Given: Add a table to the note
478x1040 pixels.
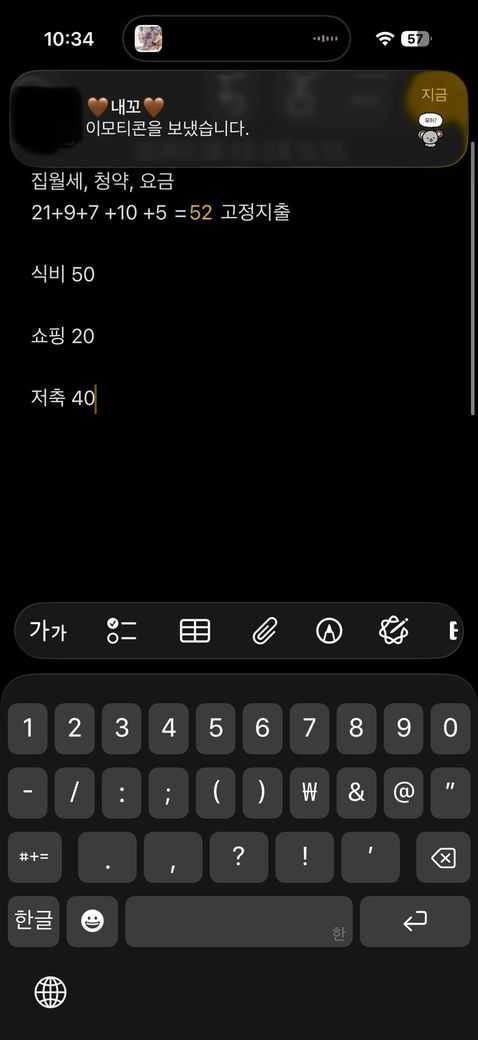Looking at the screenshot, I should [195, 631].
